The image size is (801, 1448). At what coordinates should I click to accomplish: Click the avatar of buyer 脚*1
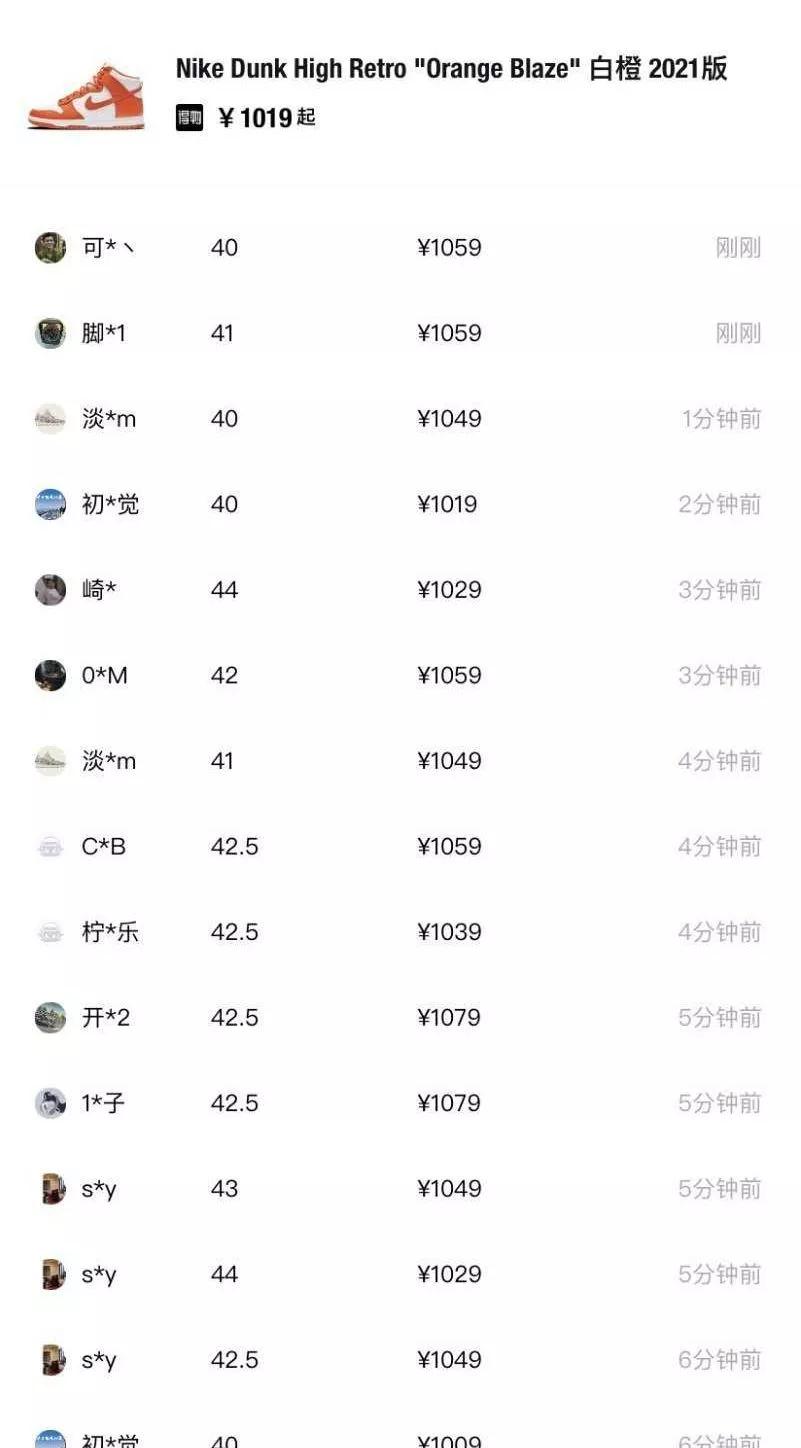[49, 332]
